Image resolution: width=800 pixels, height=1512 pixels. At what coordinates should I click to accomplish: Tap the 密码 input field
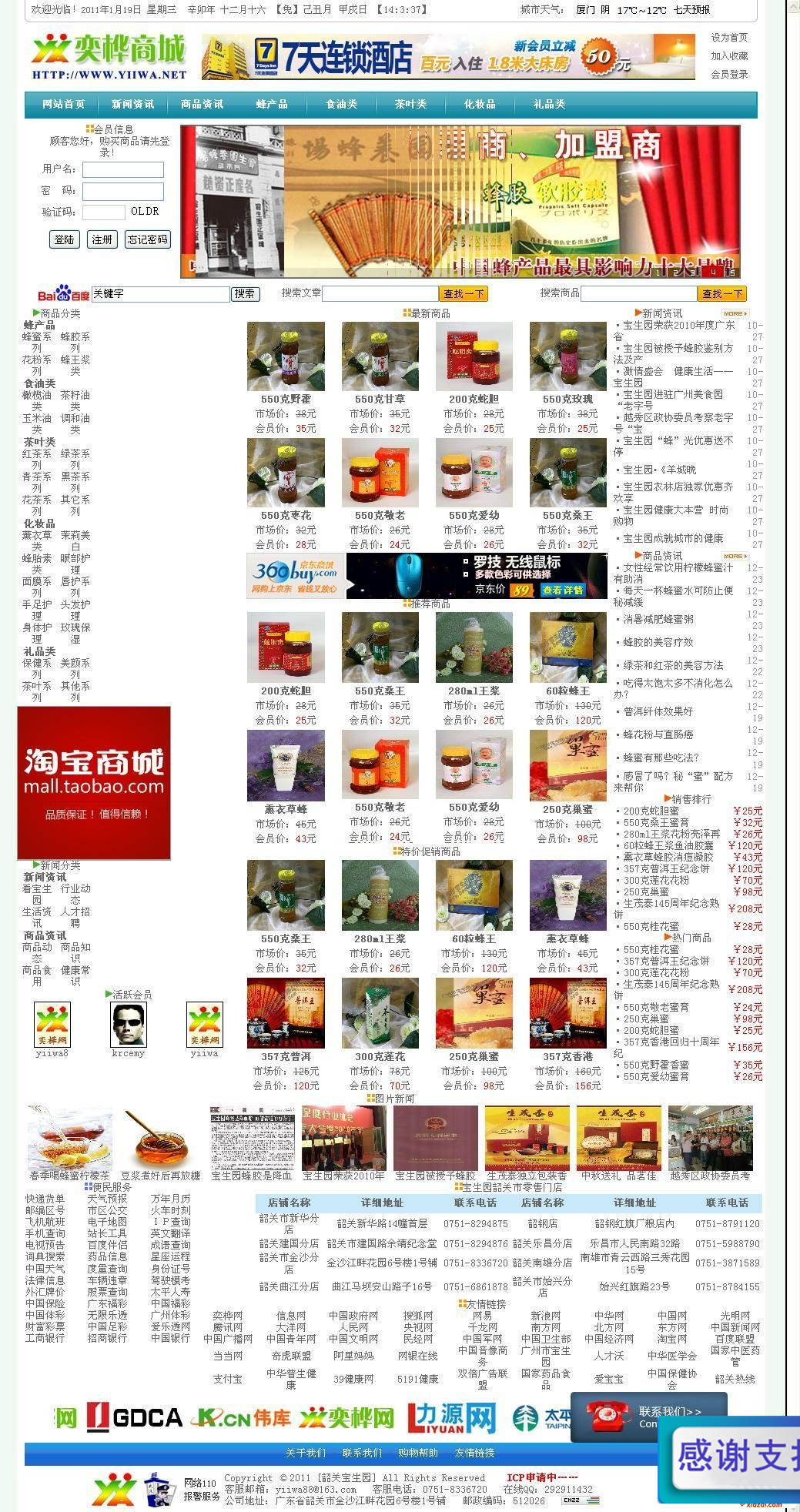(123, 191)
